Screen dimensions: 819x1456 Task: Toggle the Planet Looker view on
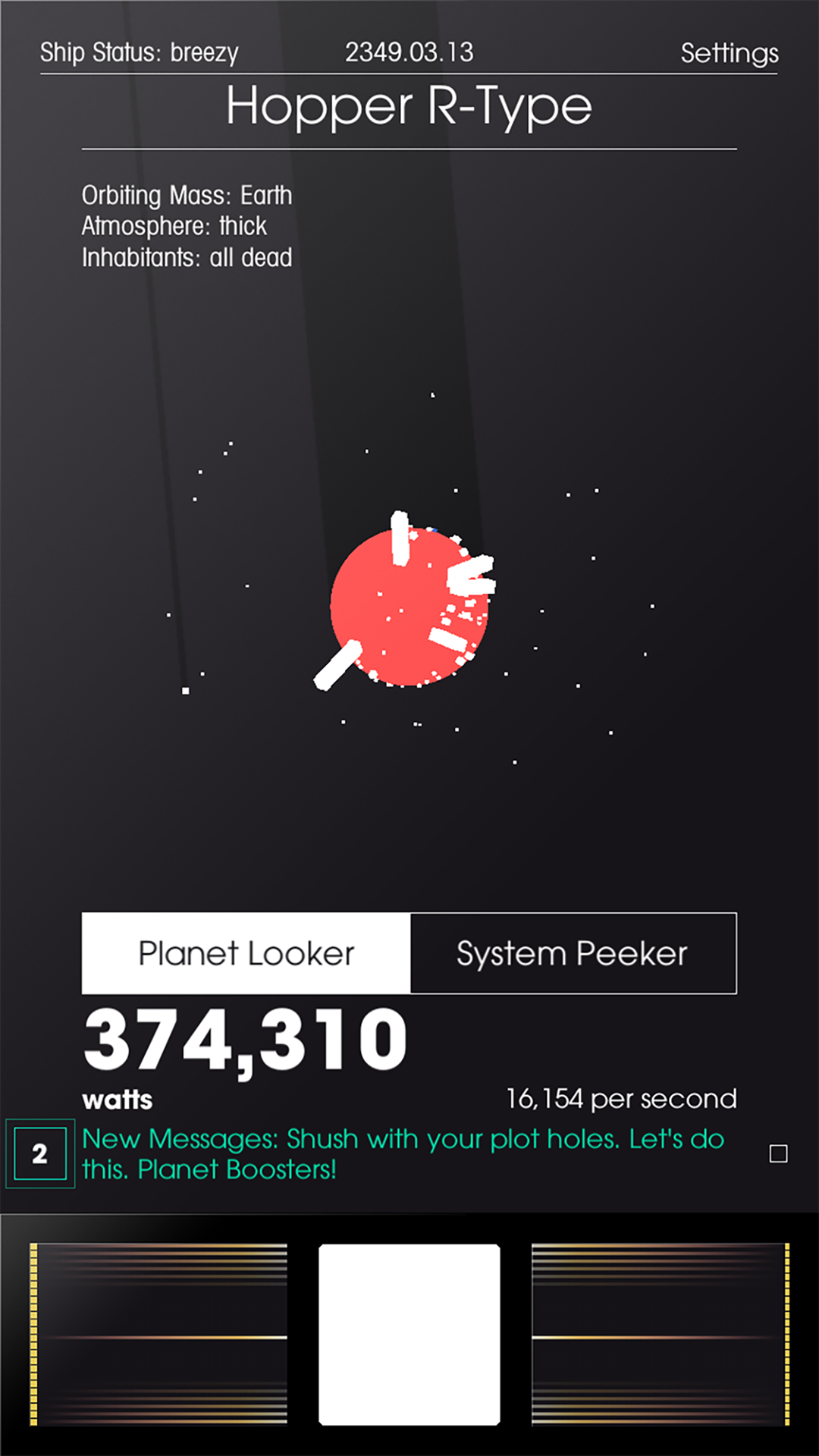pyautogui.click(x=245, y=954)
